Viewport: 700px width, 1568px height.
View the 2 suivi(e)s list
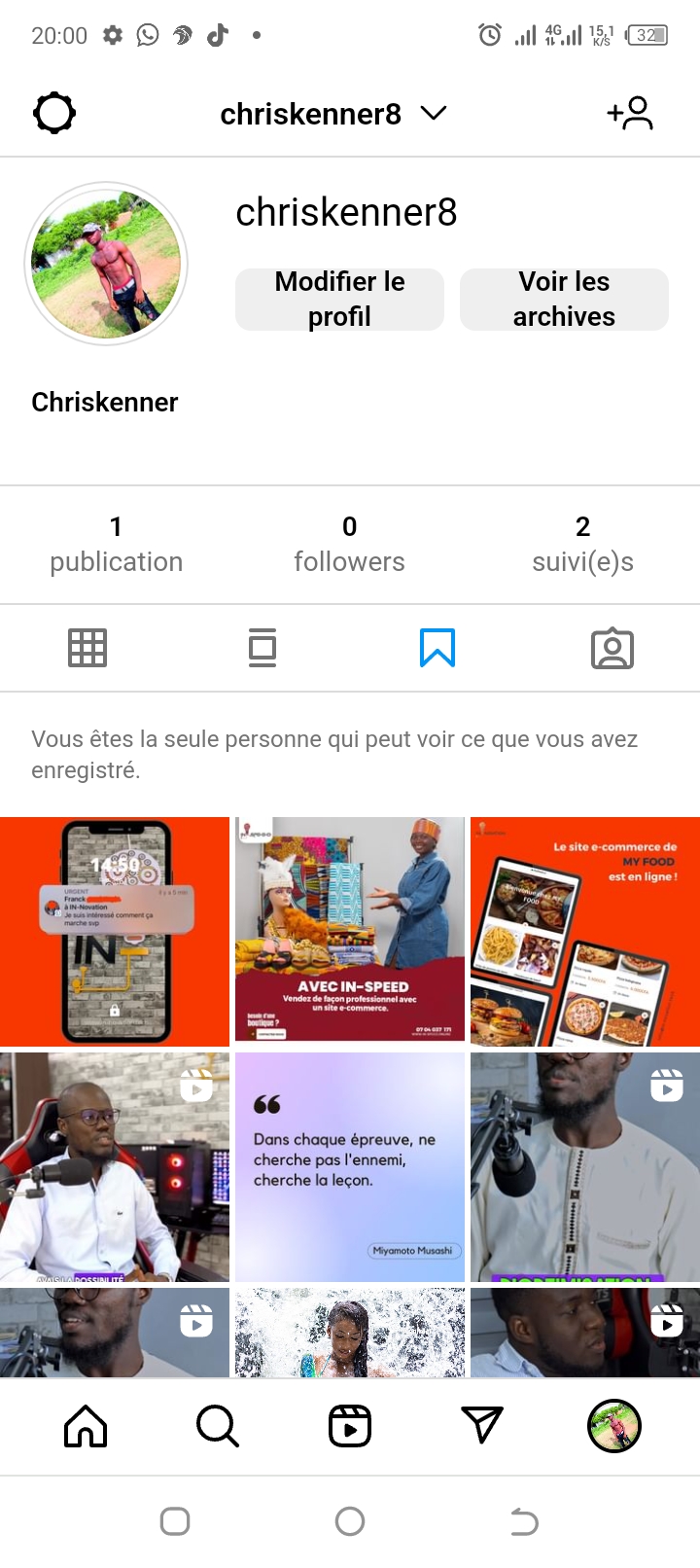point(582,544)
